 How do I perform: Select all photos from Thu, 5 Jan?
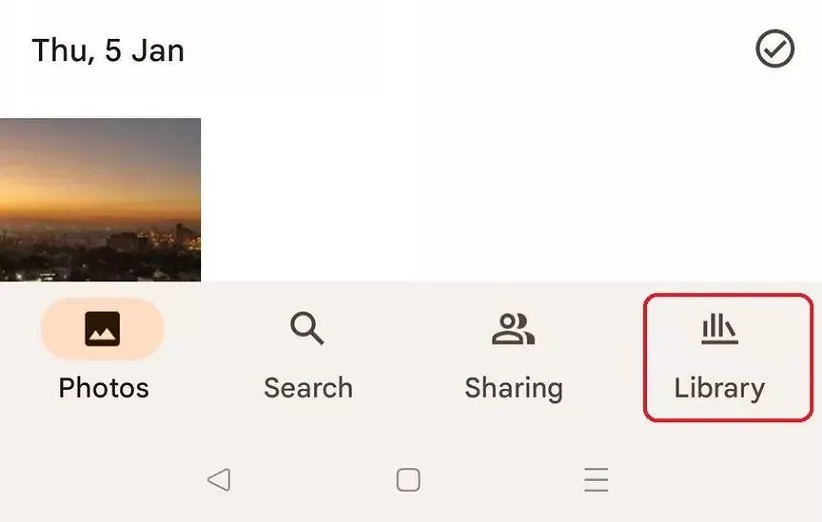774,49
